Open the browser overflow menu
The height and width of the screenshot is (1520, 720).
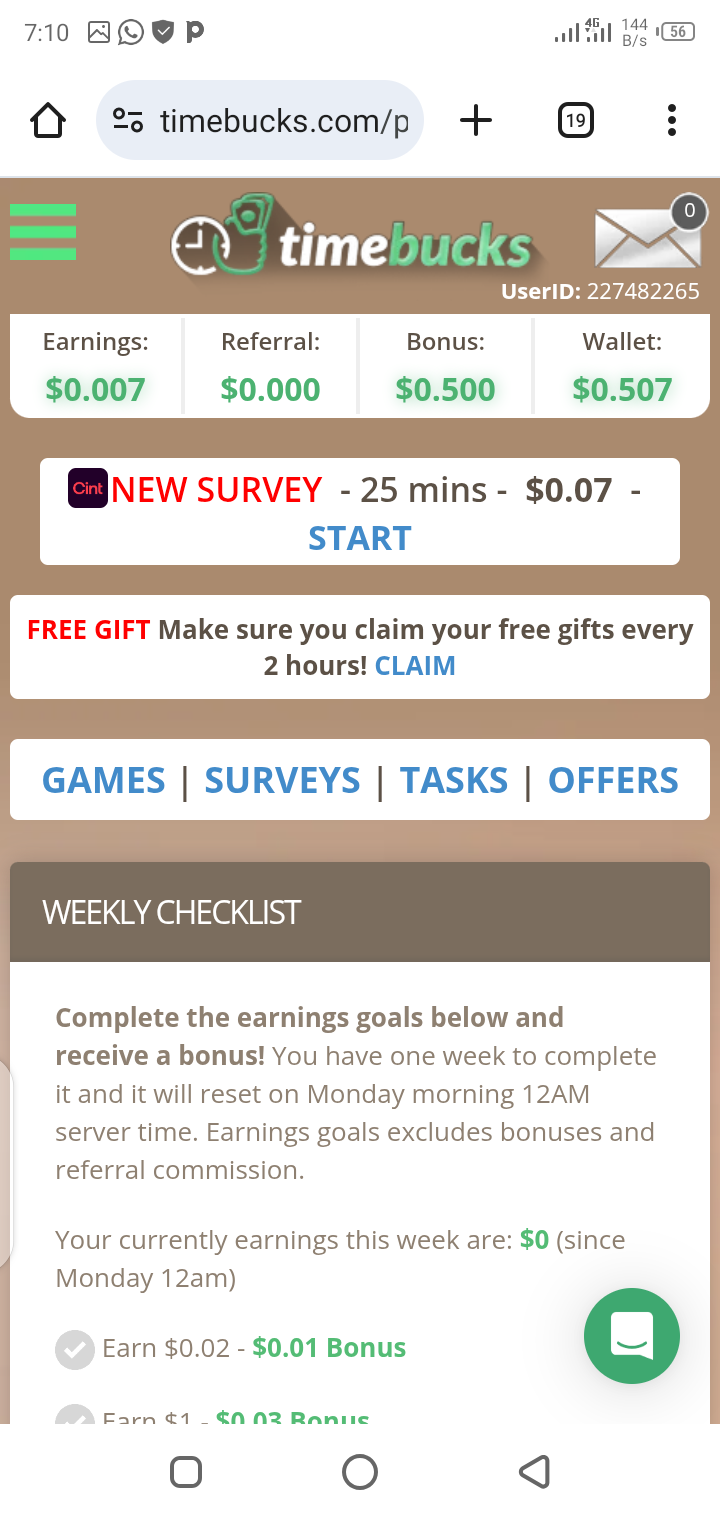pyautogui.click(x=672, y=121)
